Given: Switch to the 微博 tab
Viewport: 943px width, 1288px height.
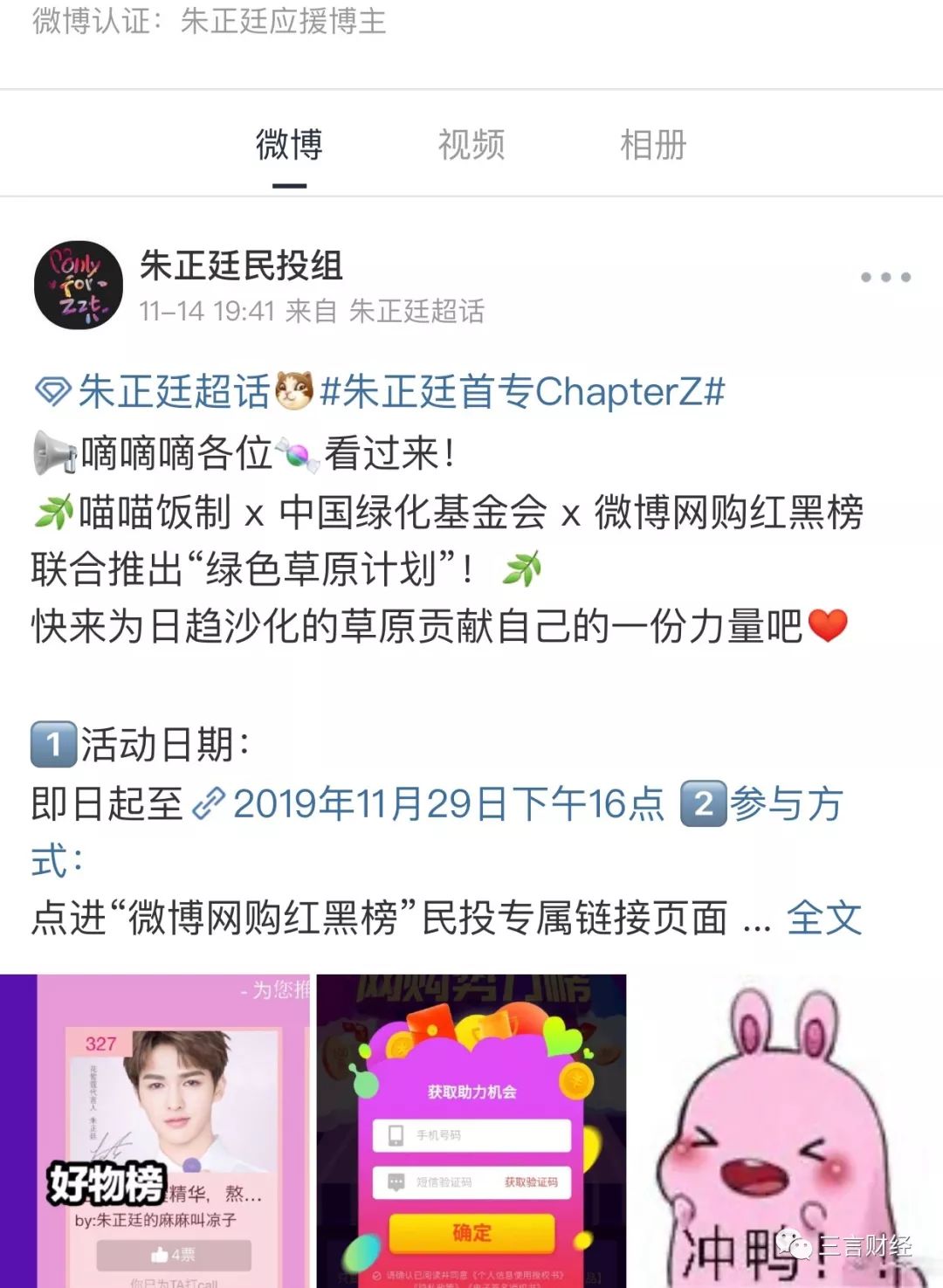Looking at the screenshot, I should tap(289, 144).
